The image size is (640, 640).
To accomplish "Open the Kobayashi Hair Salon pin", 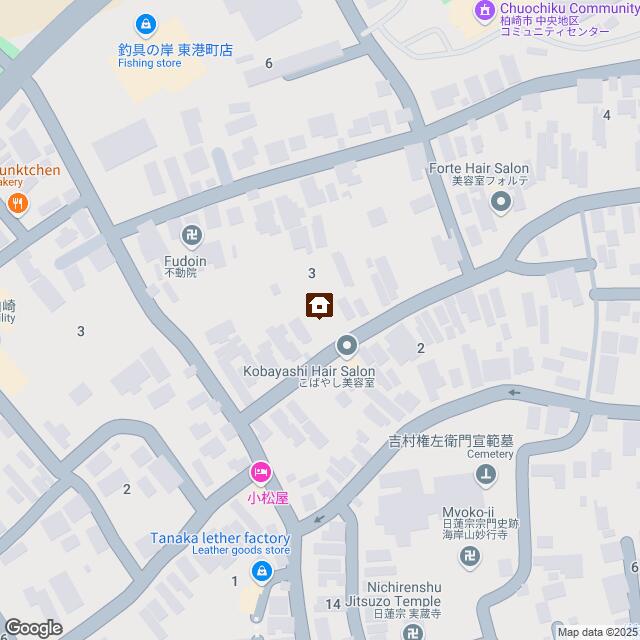I will tap(347, 347).
